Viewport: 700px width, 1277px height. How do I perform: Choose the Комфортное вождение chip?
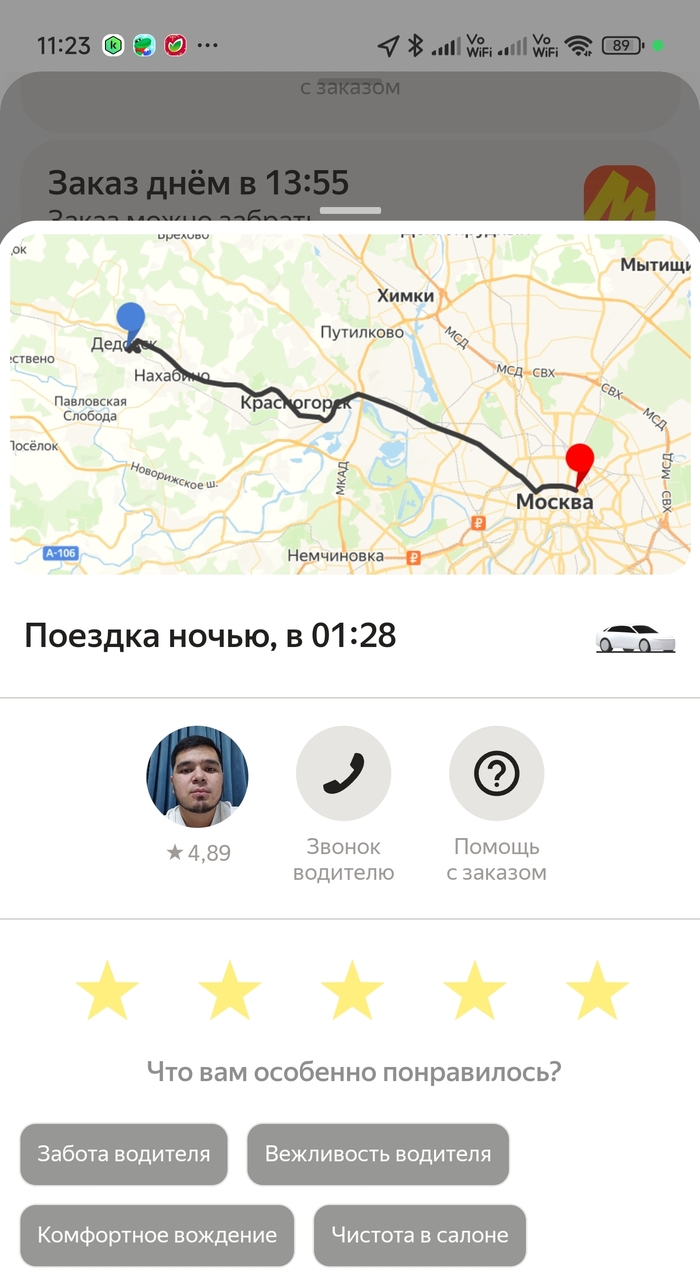[x=157, y=1235]
